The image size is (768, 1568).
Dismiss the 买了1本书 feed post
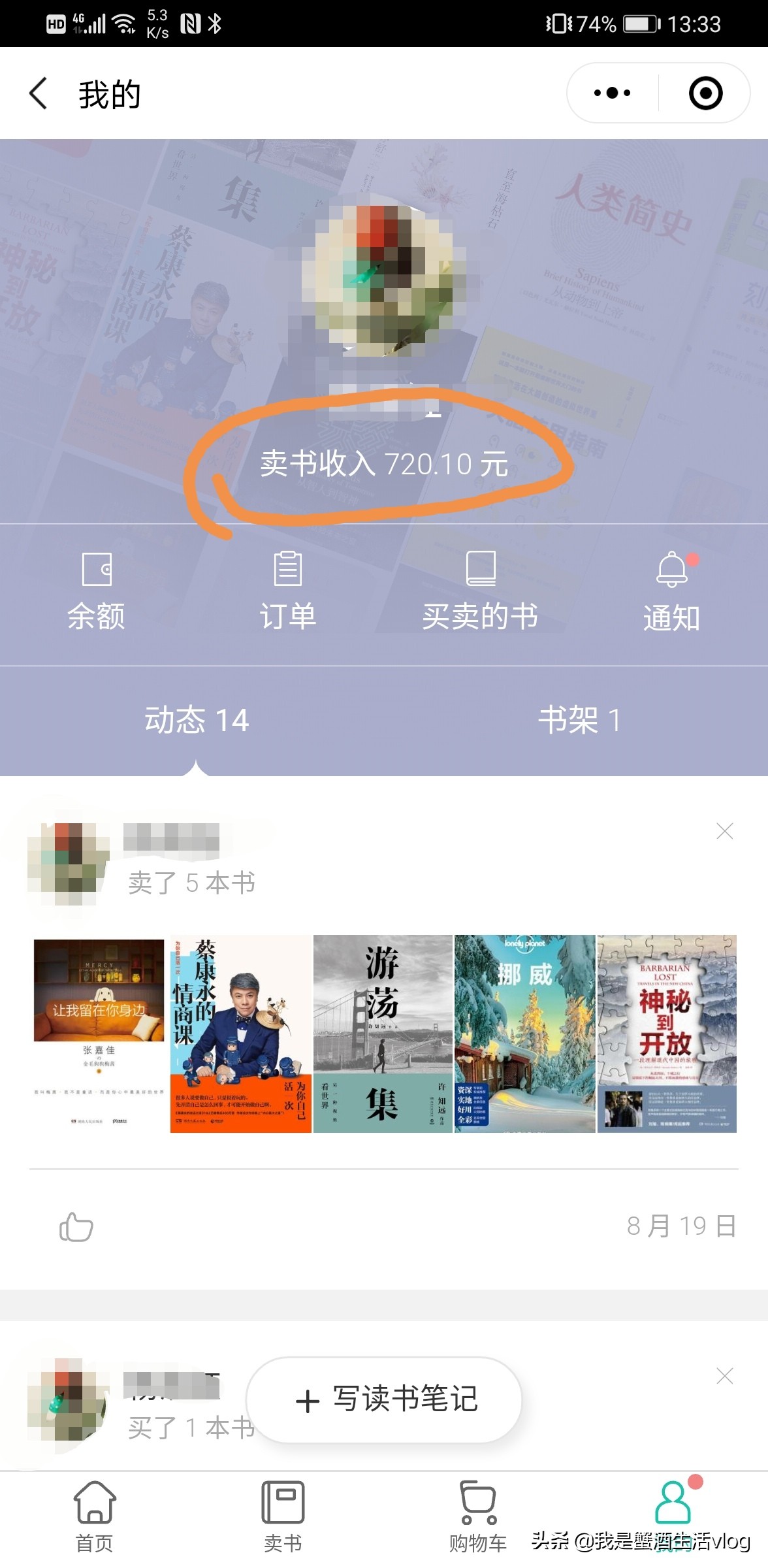[x=724, y=1377]
